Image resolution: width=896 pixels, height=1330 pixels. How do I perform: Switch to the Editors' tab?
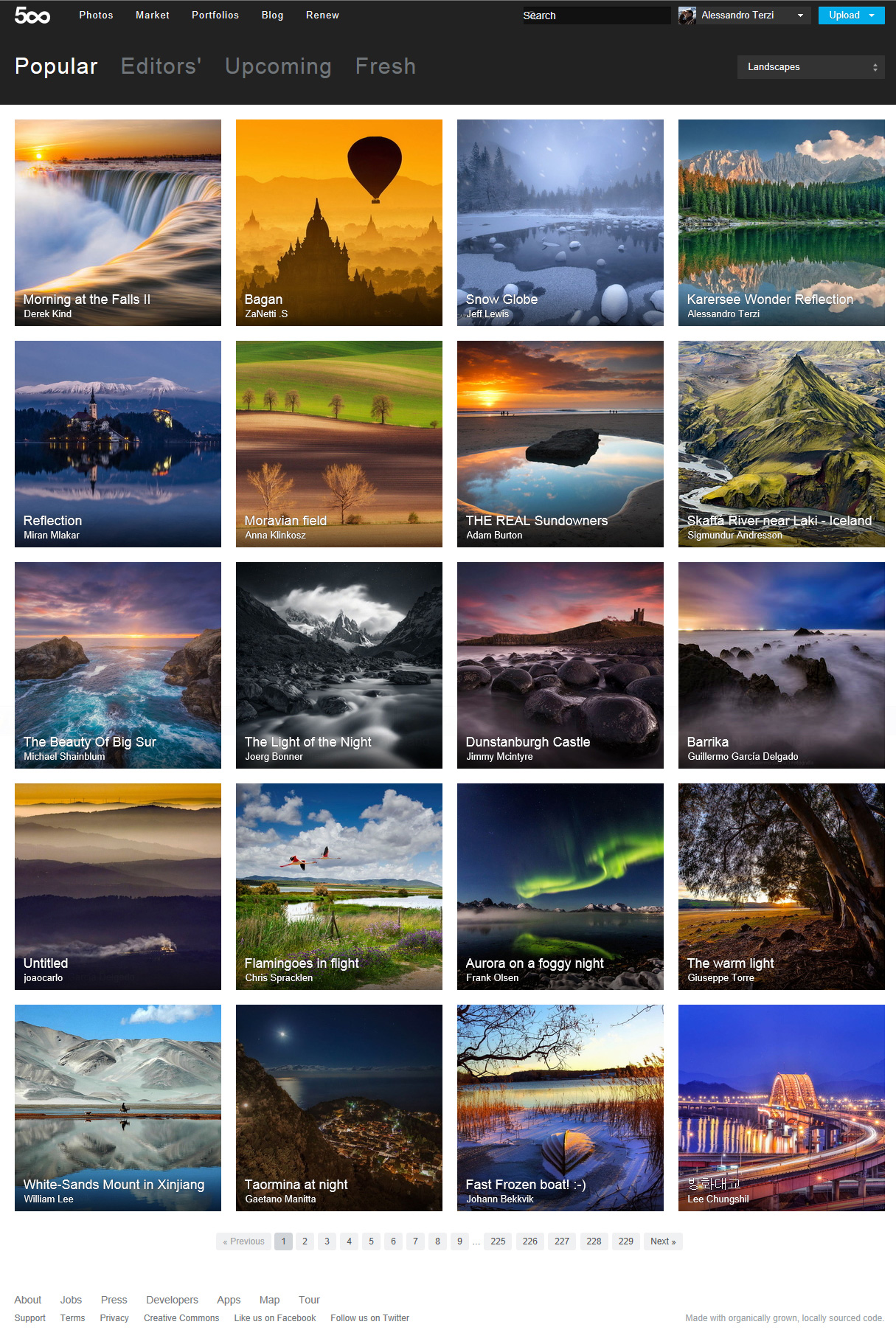point(161,66)
